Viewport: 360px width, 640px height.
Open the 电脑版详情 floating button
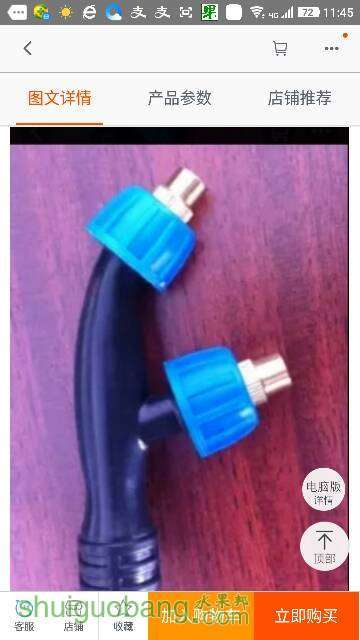click(323, 489)
